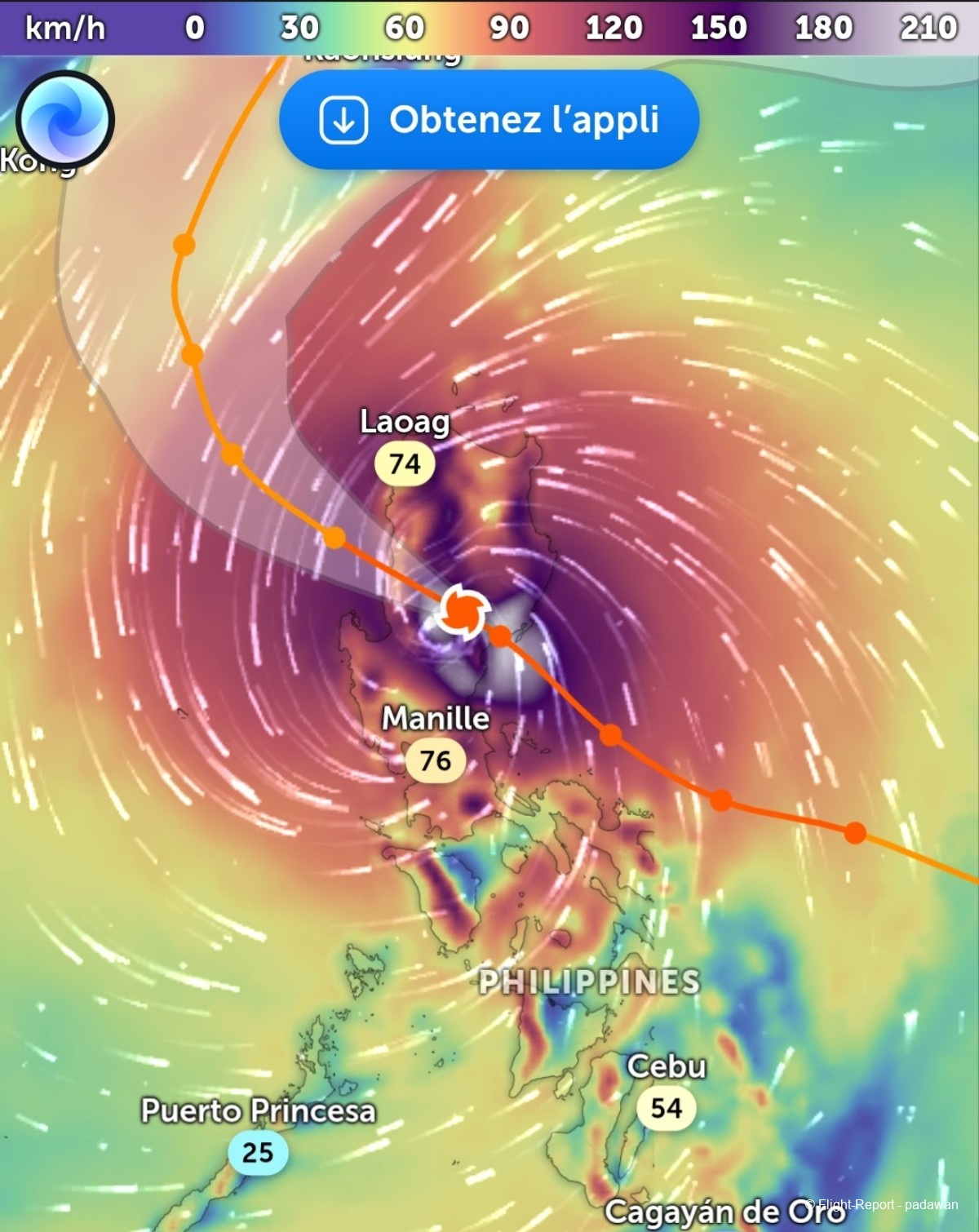View Puerto Princesa wind details

pyautogui.click(x=258, y=1151)
